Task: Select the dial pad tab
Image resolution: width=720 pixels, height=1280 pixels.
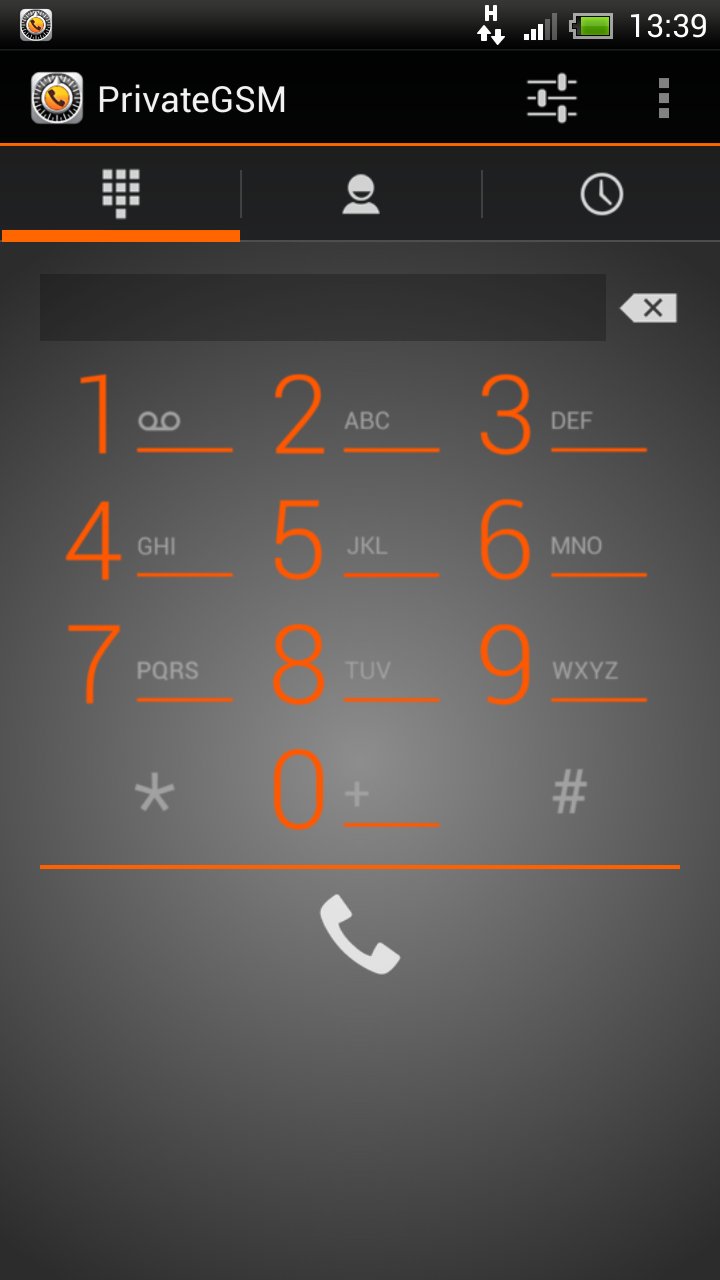Action: (x=121, y=194)
